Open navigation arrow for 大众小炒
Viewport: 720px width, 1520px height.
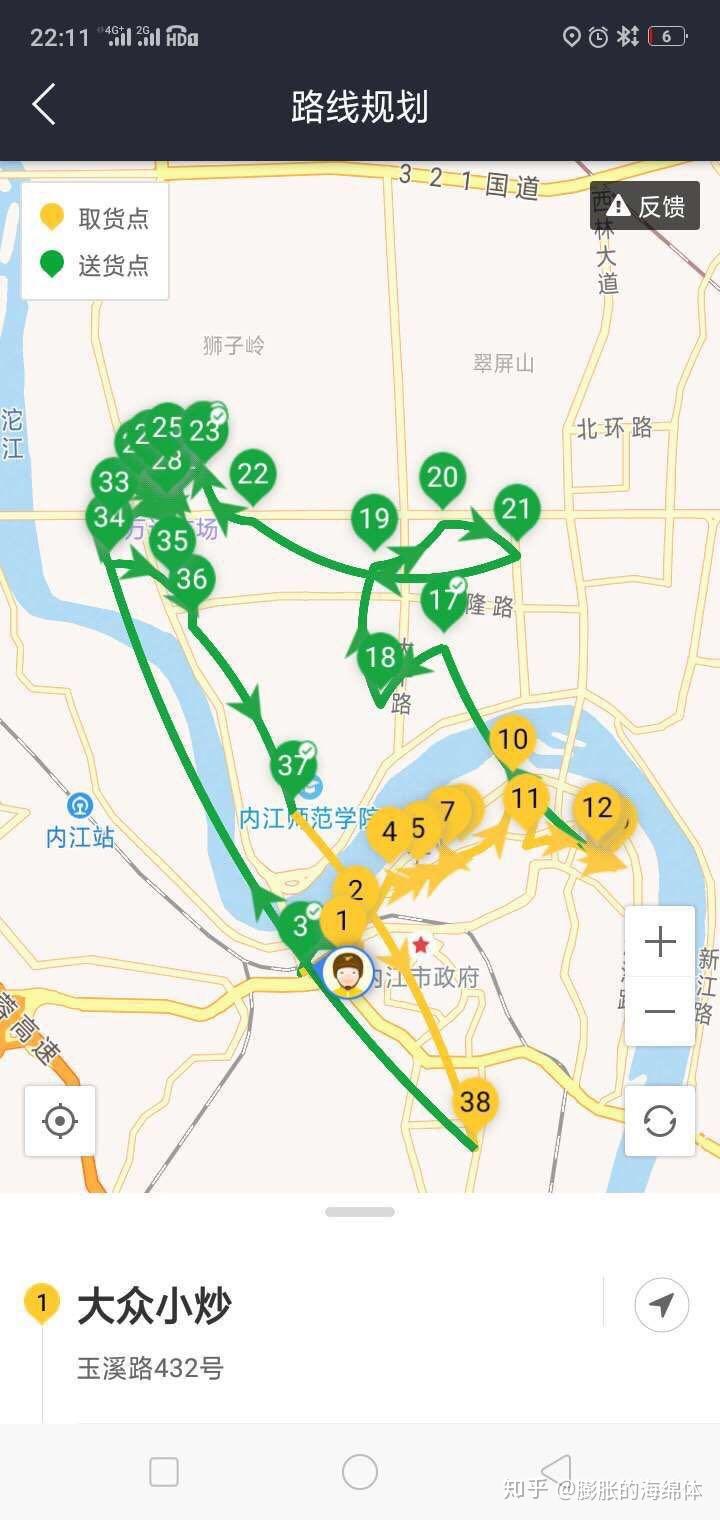(661, 1305)
